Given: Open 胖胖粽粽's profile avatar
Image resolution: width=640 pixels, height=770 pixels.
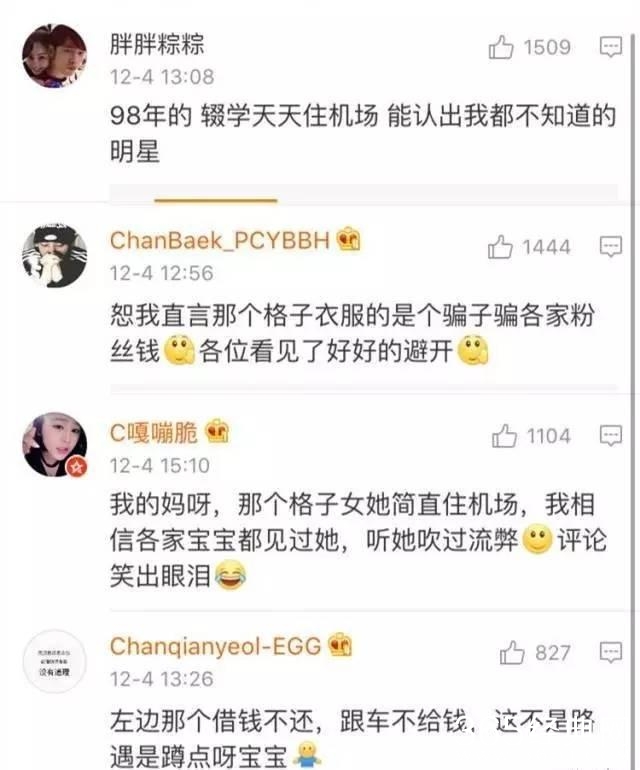Looking at the screenshot, I should 54,57.
